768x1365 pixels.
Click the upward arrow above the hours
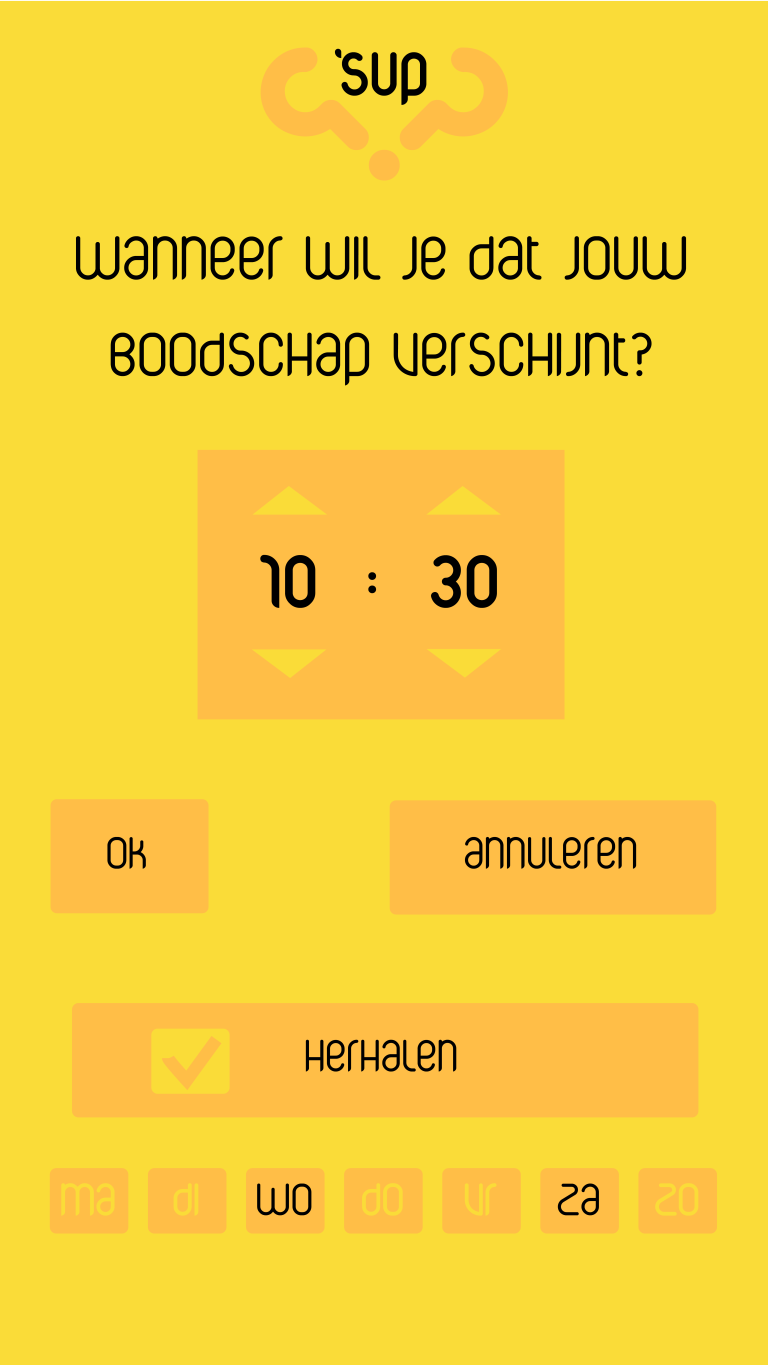pos(288,503)
